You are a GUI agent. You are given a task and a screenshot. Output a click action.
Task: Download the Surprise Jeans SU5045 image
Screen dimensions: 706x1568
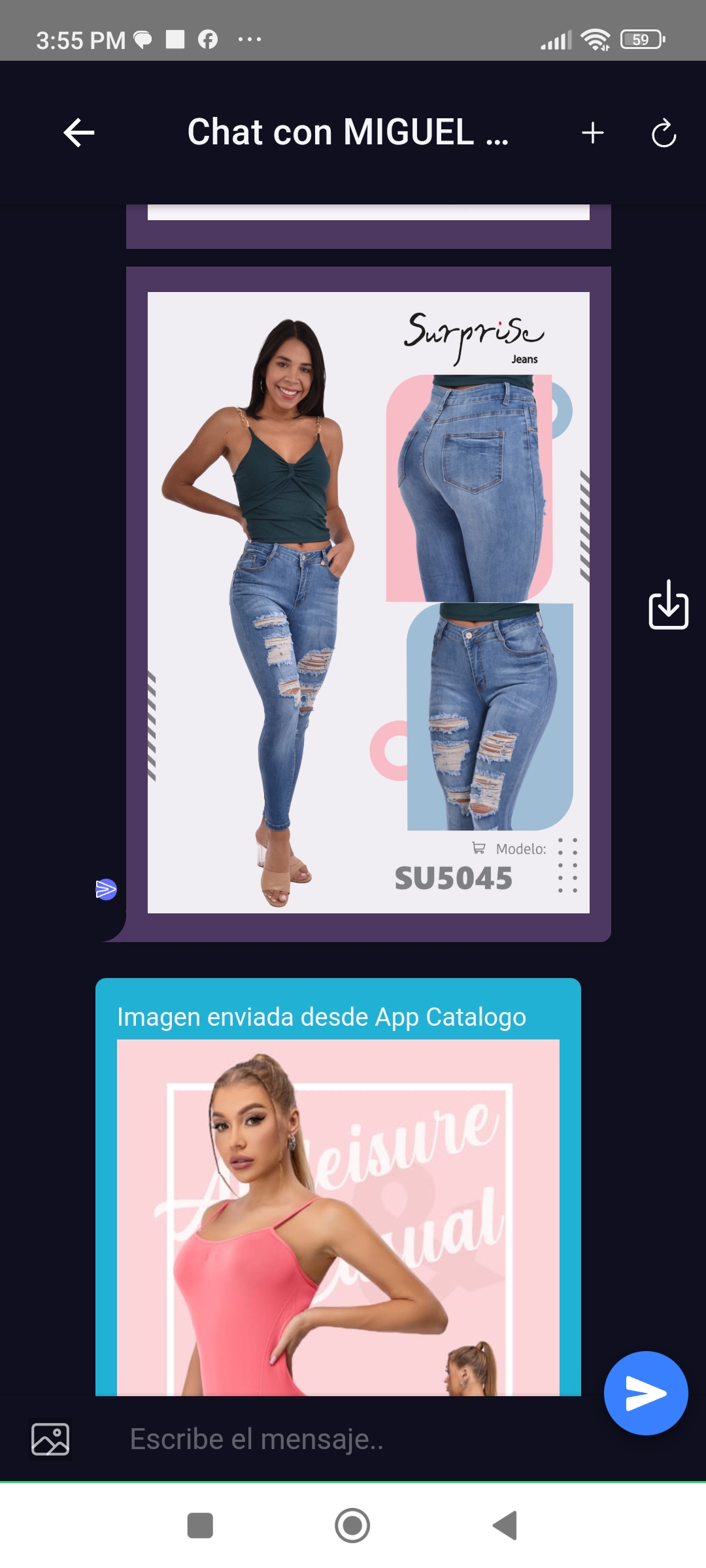click(668, 605)
